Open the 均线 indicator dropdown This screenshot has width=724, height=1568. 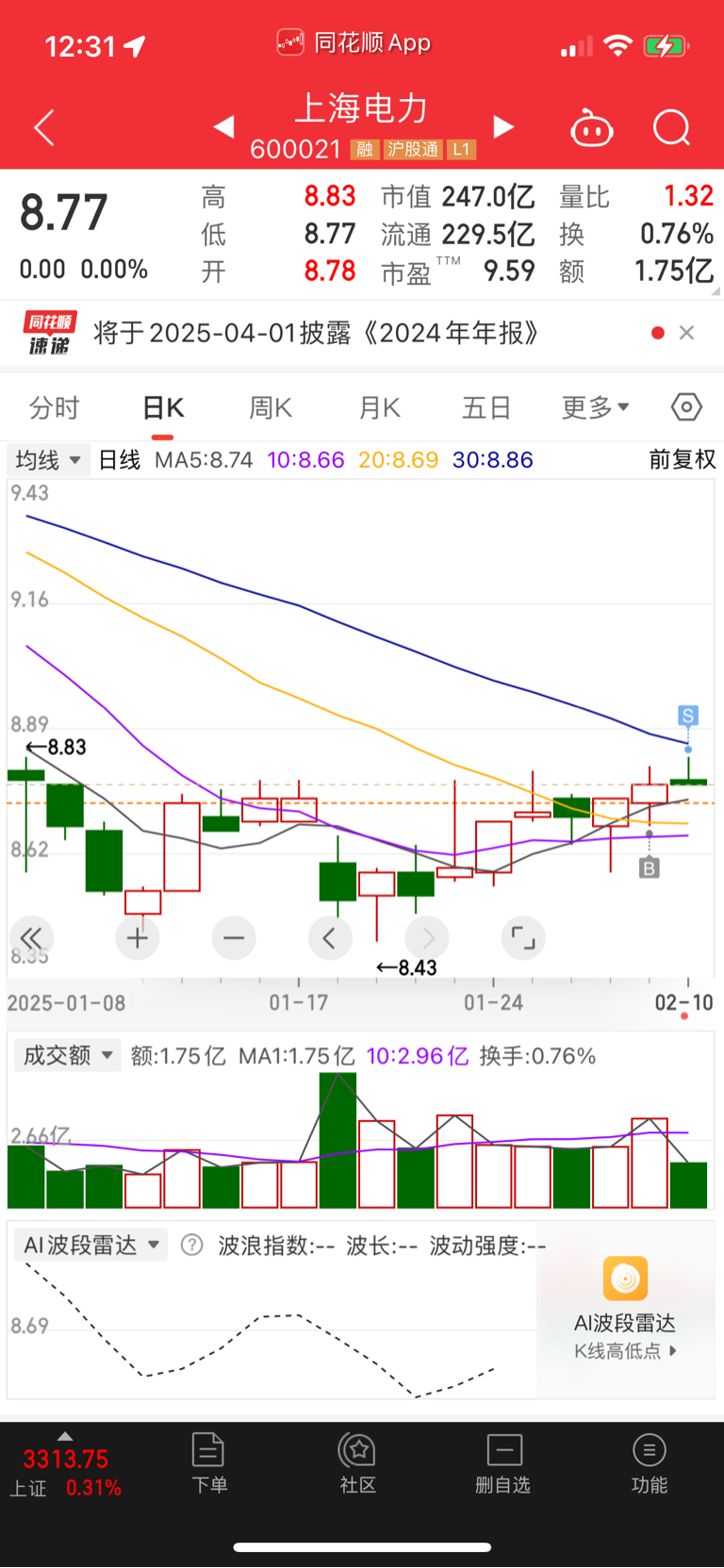(49, 460)
